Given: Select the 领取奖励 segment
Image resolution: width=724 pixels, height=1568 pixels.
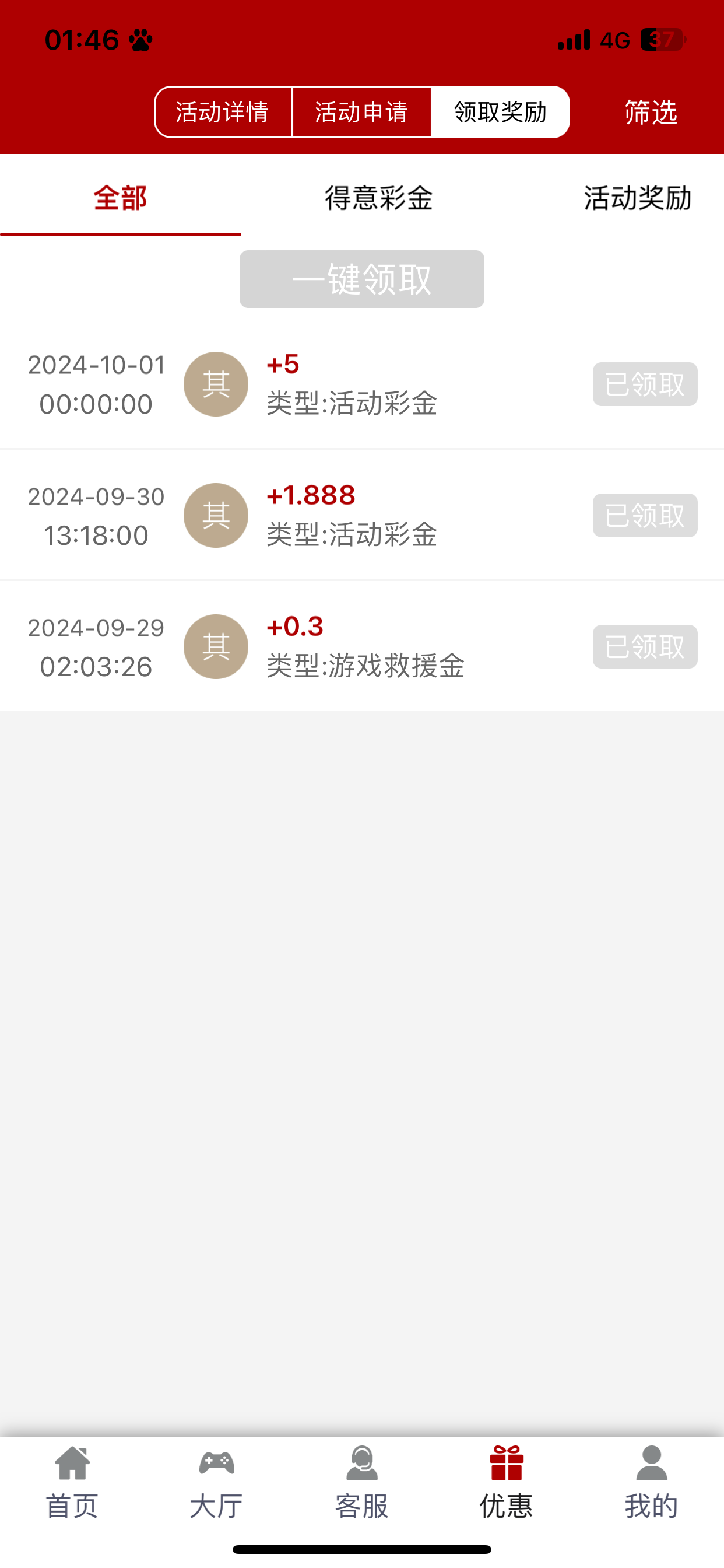Looking at the screenshot, I should [500, 112].
